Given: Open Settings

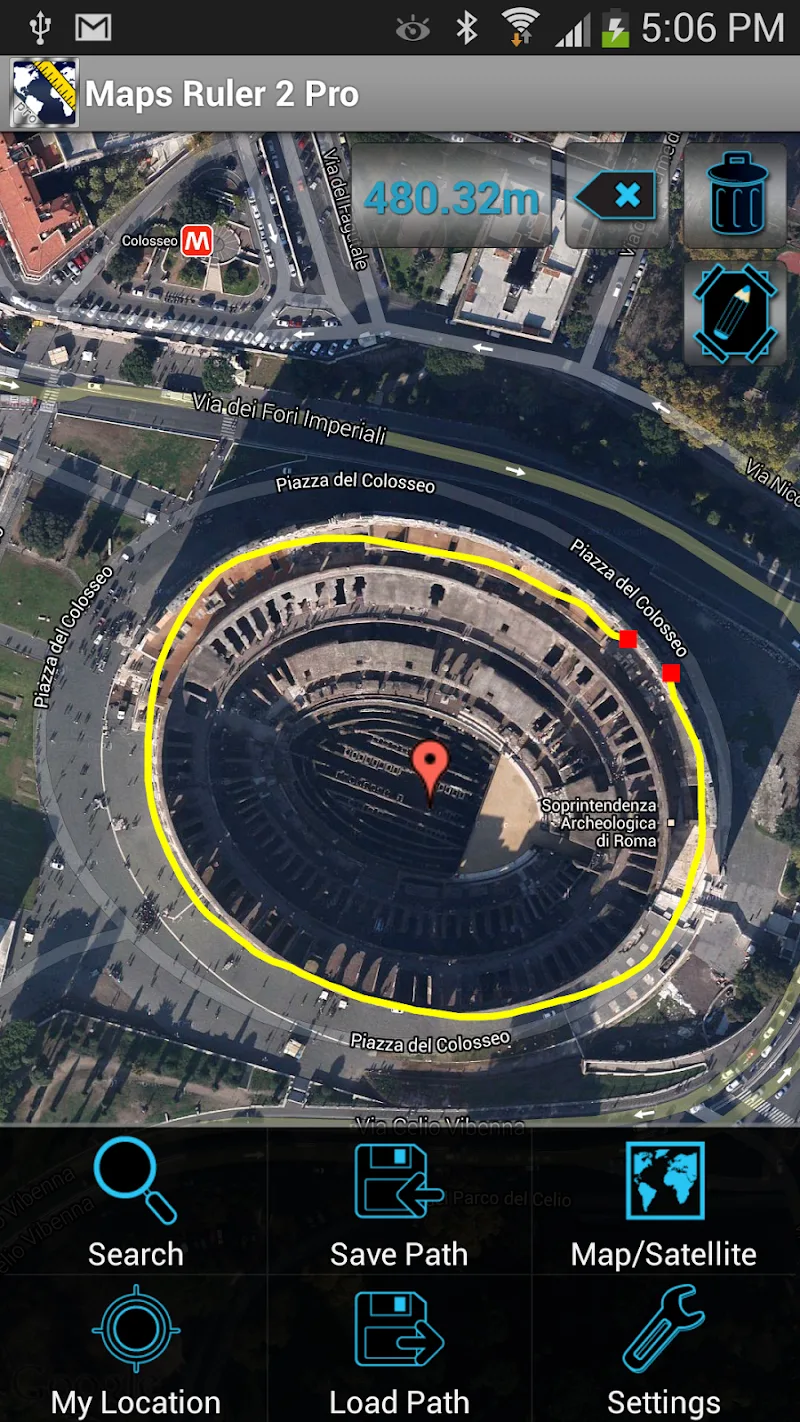Looking at the screenshot, I should (x=664, y=1350).
